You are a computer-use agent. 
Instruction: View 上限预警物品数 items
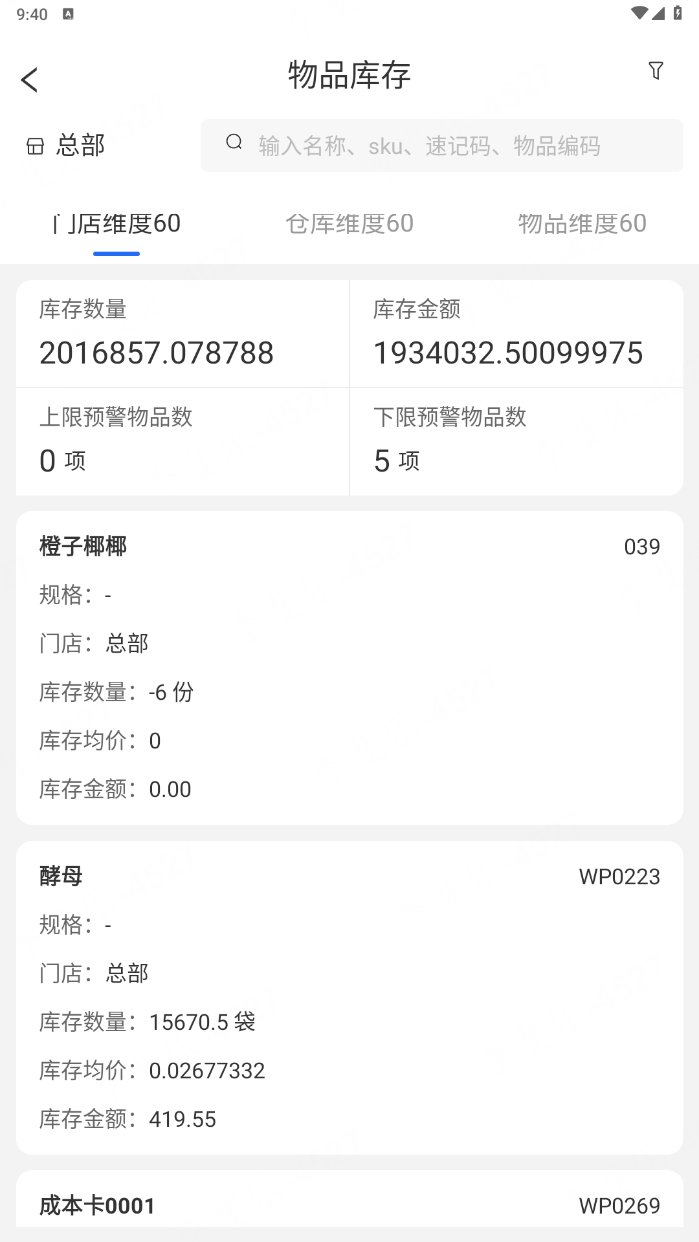point(182,441)
